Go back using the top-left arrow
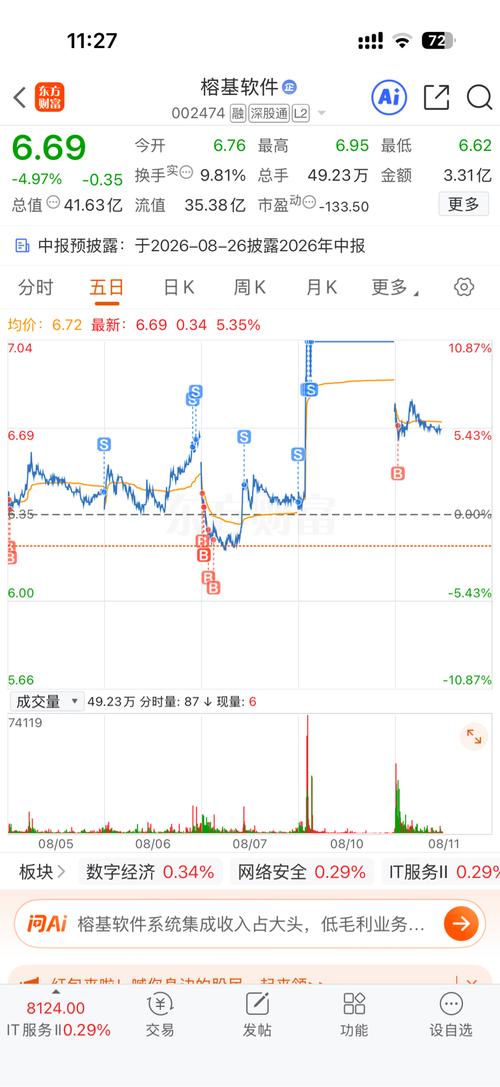This screenshot has height=1087, width=500. pos(19,98)
